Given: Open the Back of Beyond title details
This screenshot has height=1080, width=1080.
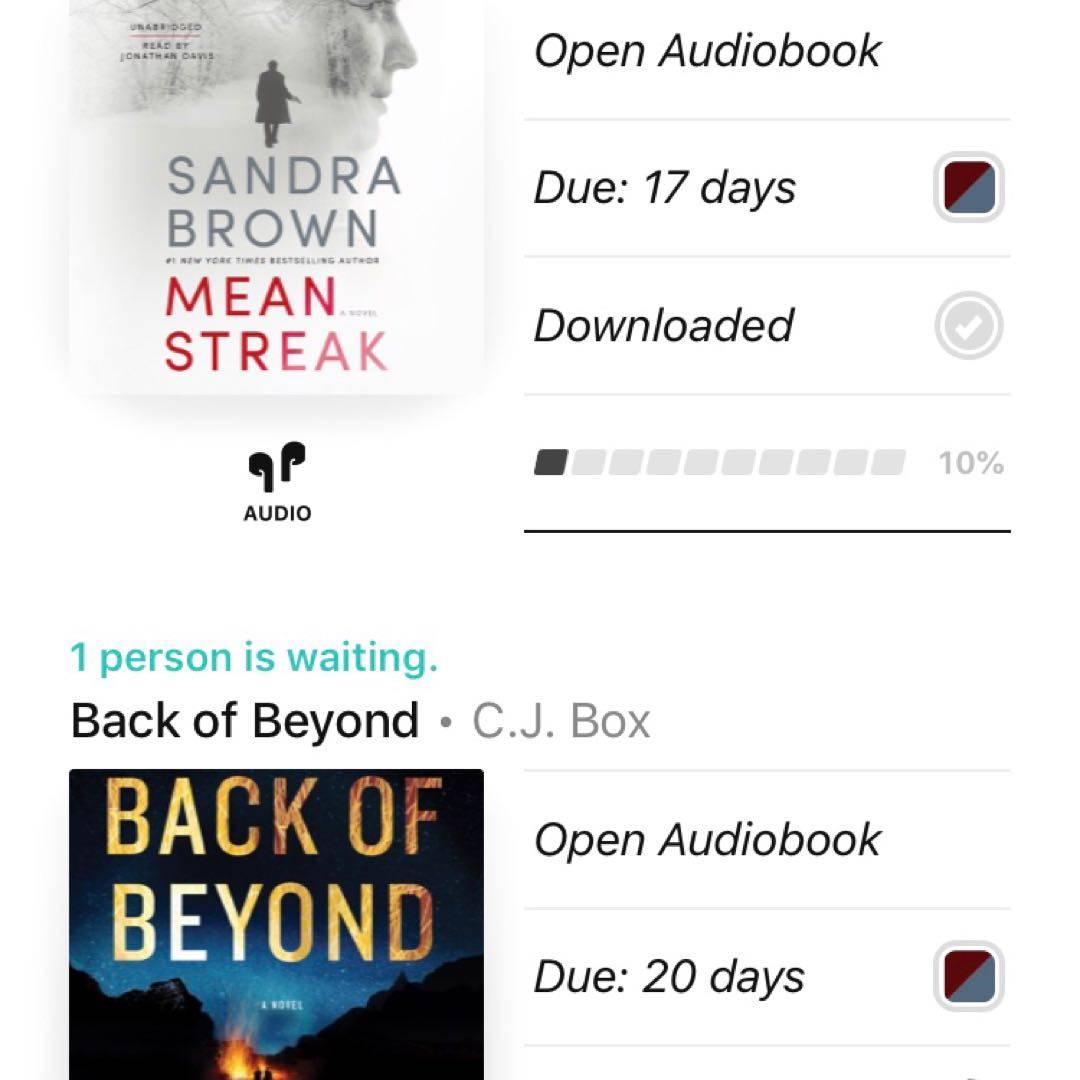Looking at the screenshot, I should coord(245,720).
